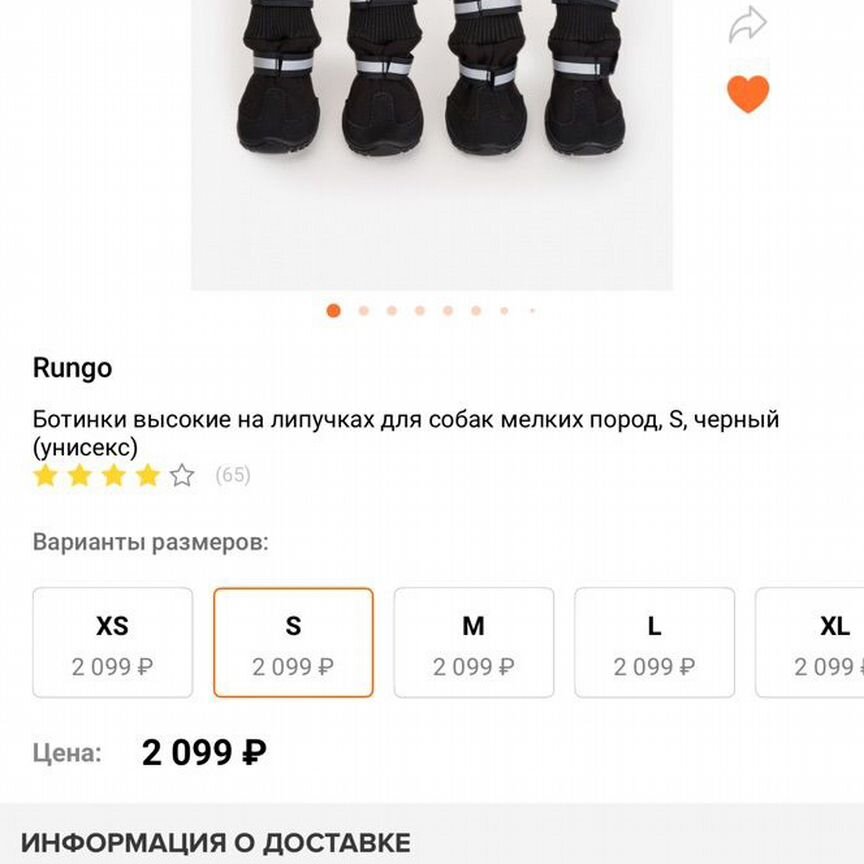Toggle the orange heart favorite icon
The width and height of the screenshot is (864, 864).
(748, 94)
